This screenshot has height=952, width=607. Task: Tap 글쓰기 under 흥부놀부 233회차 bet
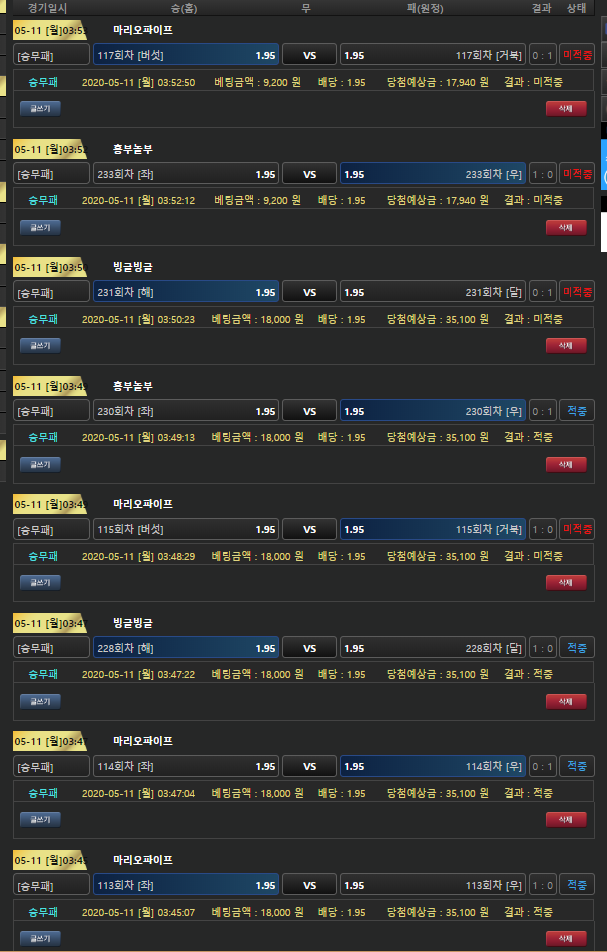pyautogui.click(x=40, y=227)
